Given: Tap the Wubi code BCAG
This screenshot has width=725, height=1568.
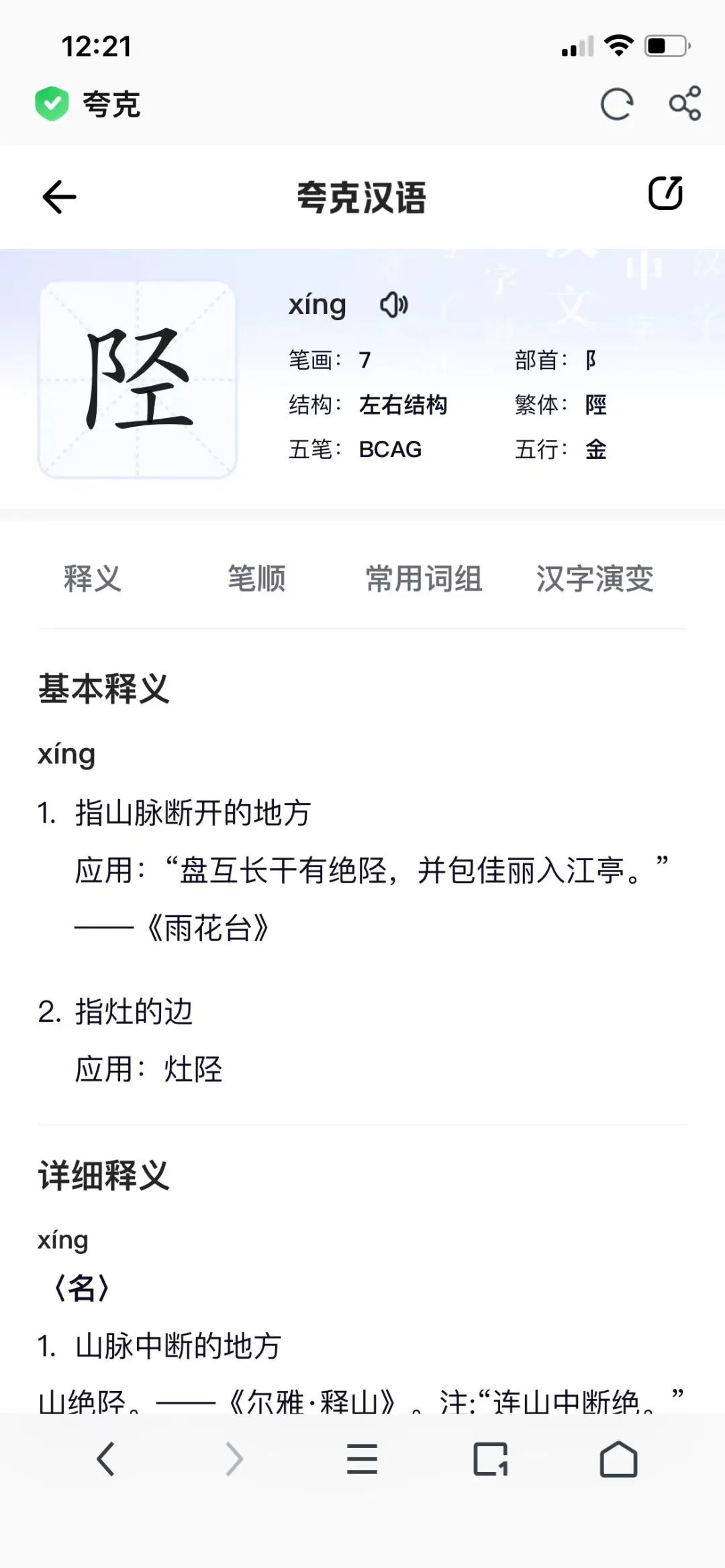Looking at the screenshot, I should (389, 450).
